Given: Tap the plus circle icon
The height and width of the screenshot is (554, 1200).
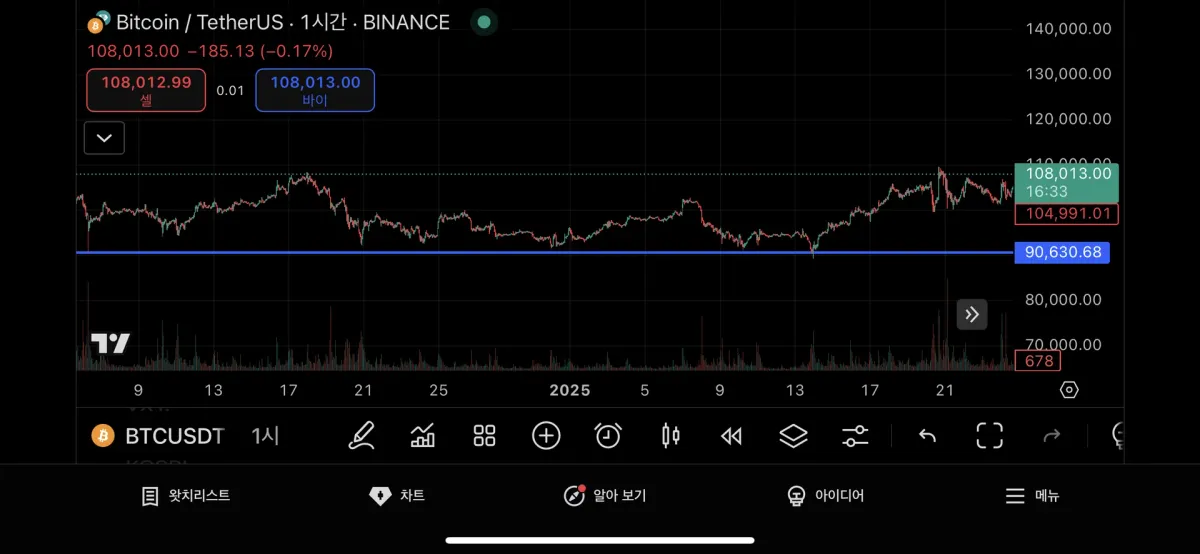Looking at the screenshot, I should [x=546, y=435].
